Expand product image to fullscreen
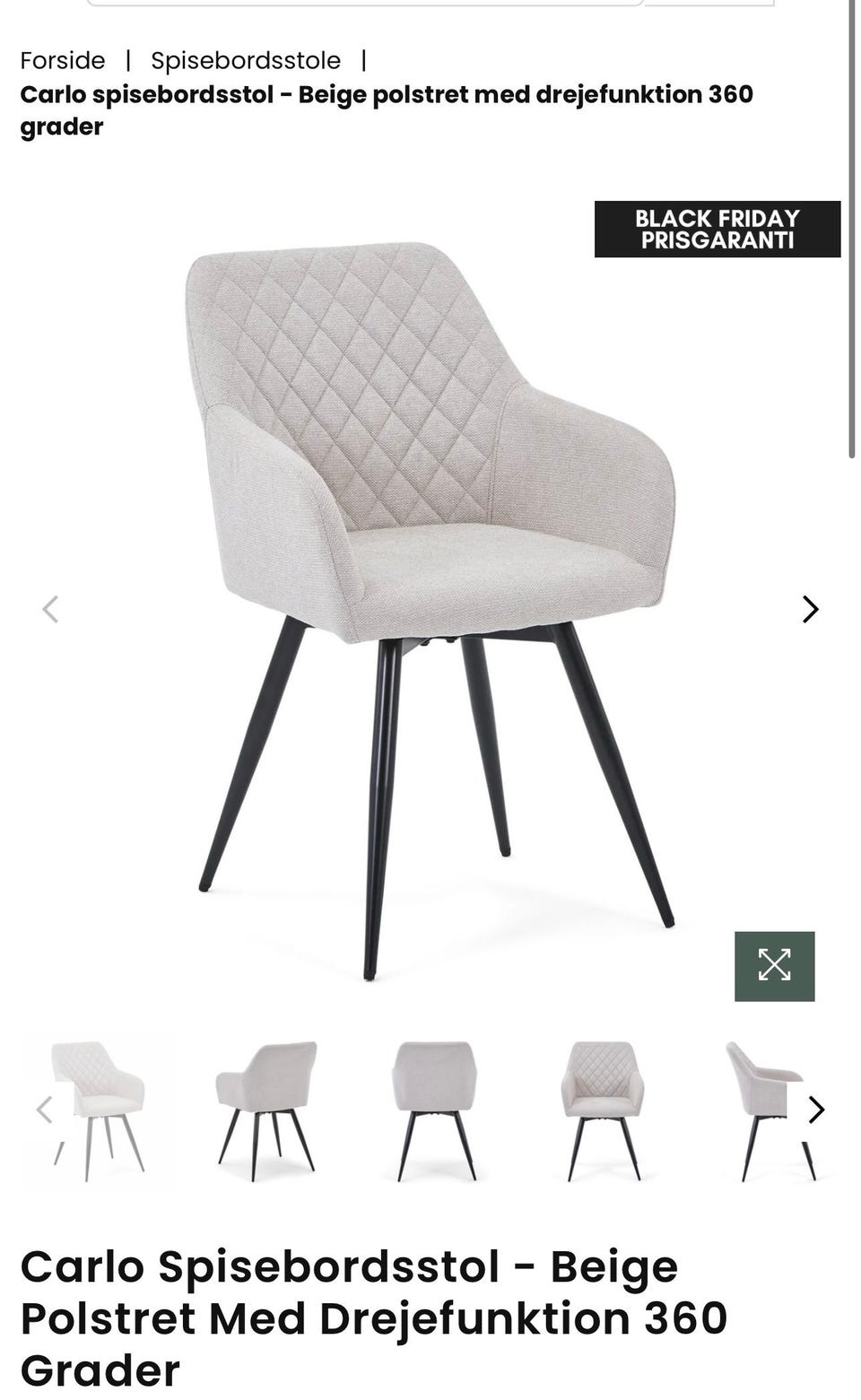The image size is (861, 1400). (x=774, y=966)
